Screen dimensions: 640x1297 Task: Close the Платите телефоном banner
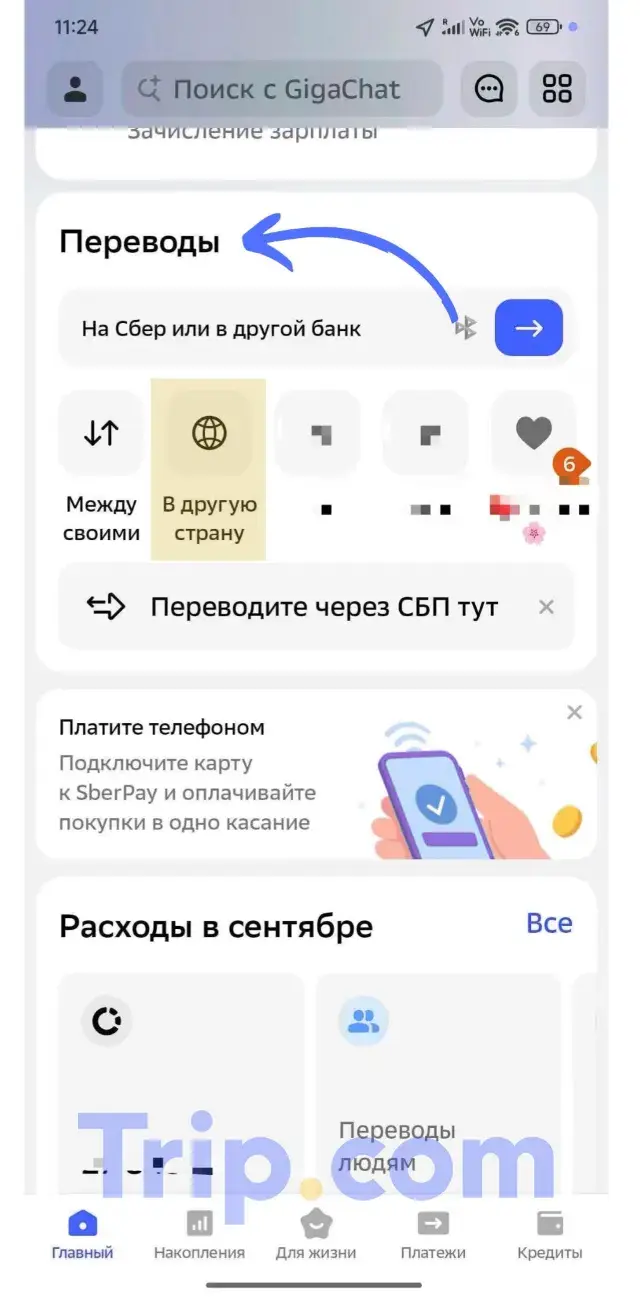574,713
